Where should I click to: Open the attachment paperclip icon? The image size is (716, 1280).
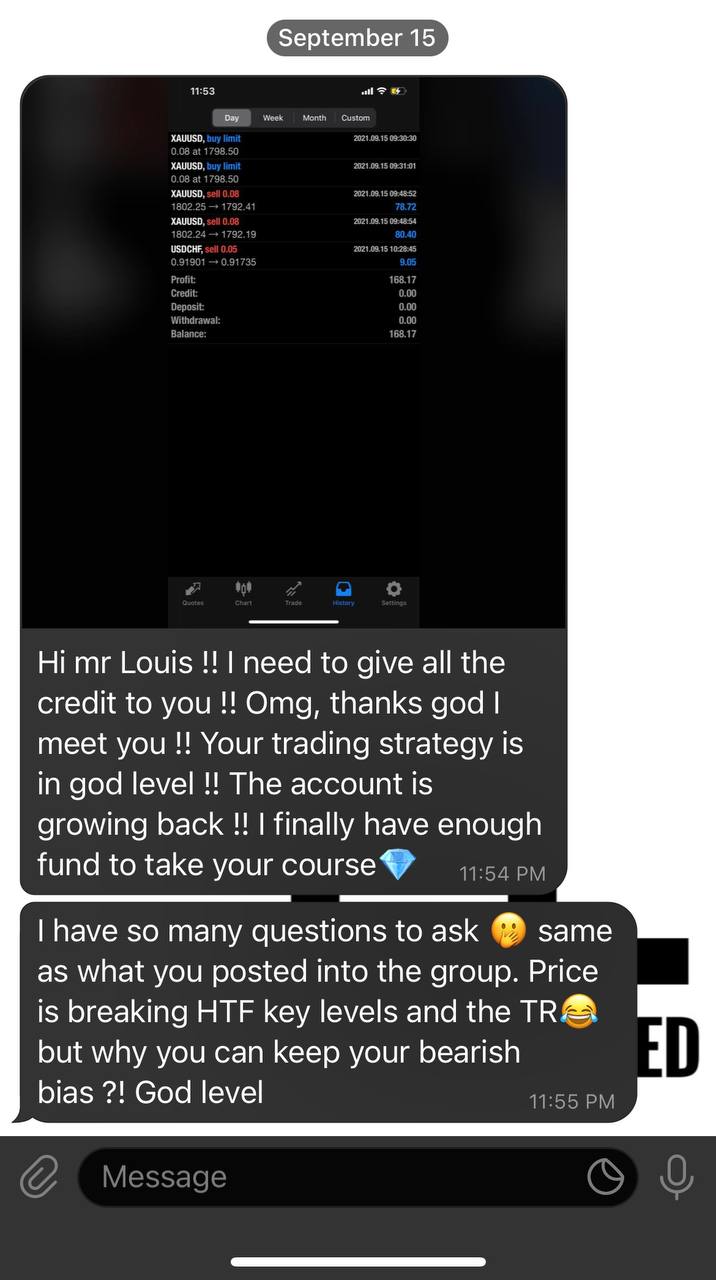pyautogui.click(x=39, y=1177)
